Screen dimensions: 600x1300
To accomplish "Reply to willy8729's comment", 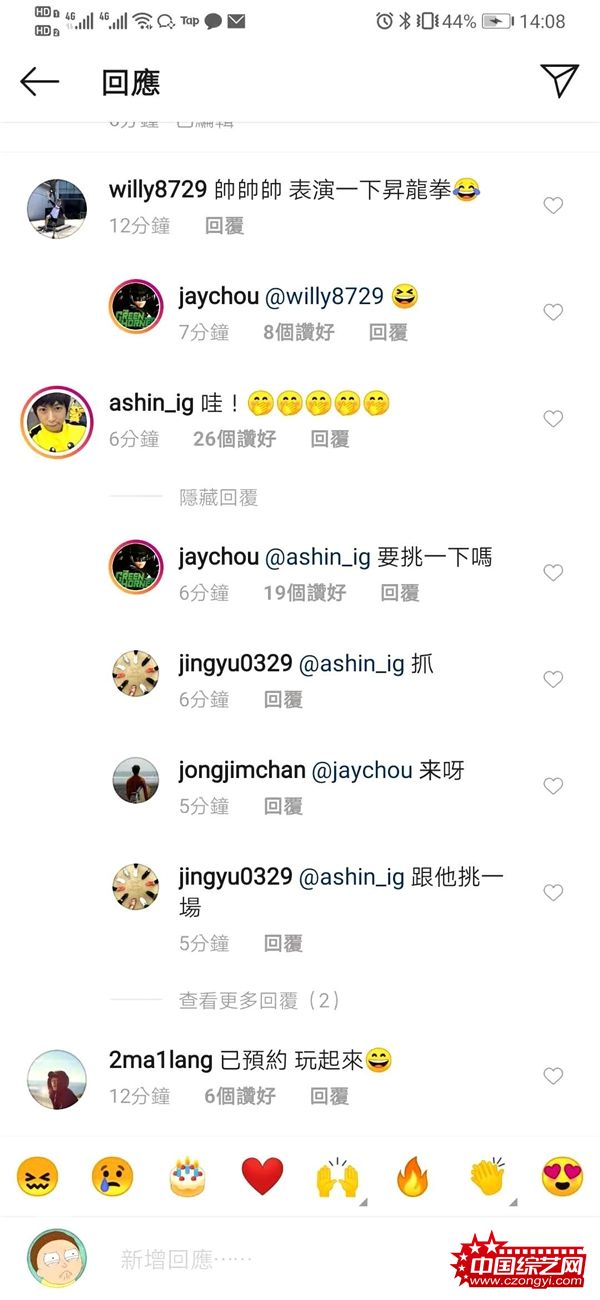I will point(224,226).
